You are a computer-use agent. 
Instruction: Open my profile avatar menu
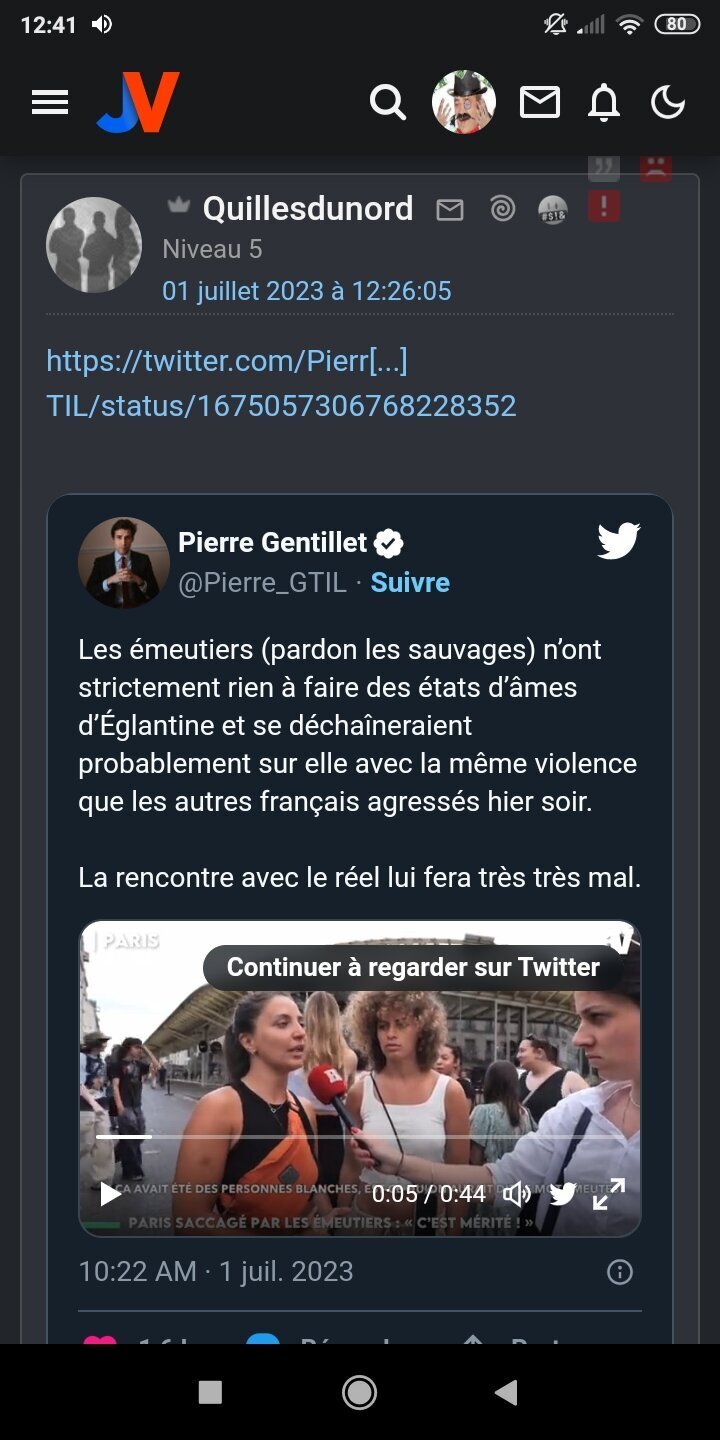click(463, 102)
